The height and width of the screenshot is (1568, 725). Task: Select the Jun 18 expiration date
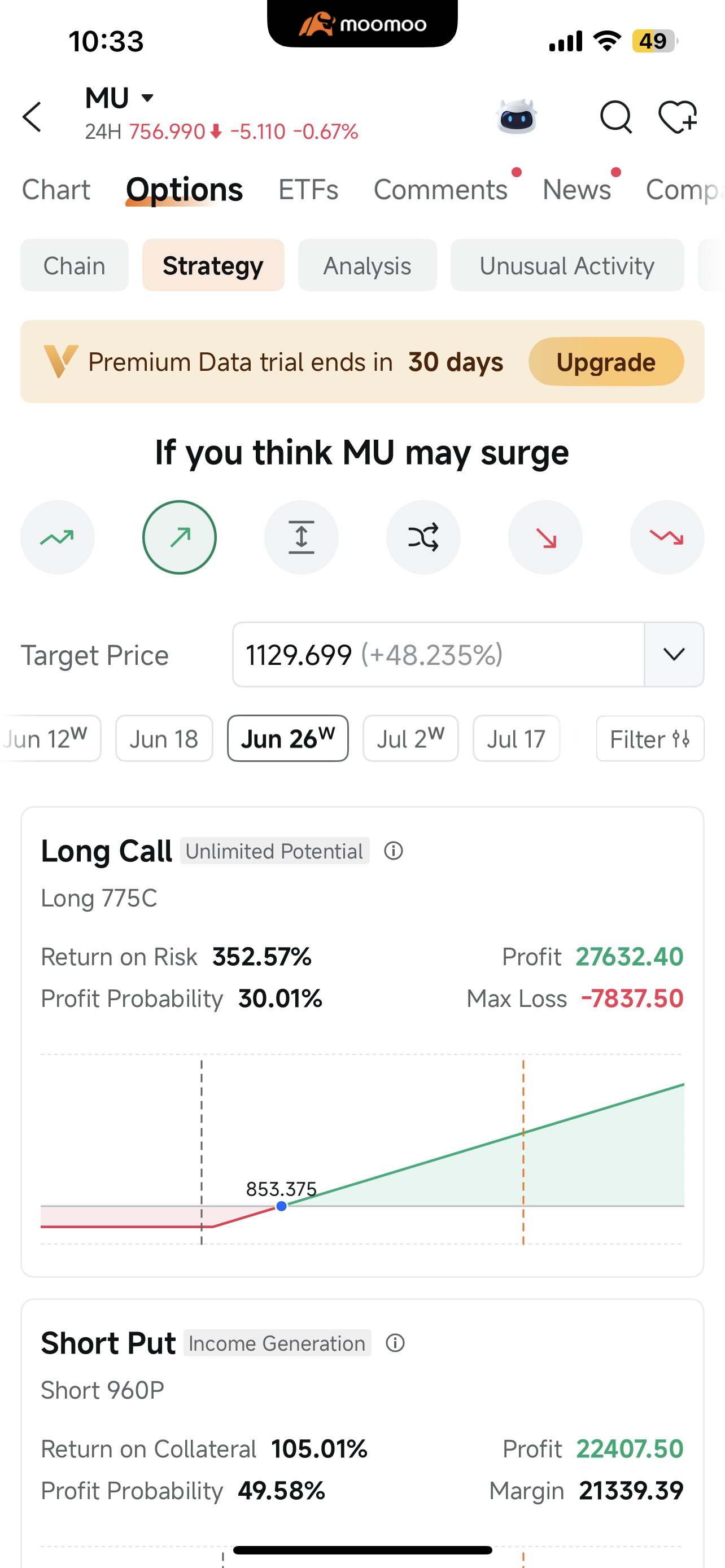click(164, 738)
